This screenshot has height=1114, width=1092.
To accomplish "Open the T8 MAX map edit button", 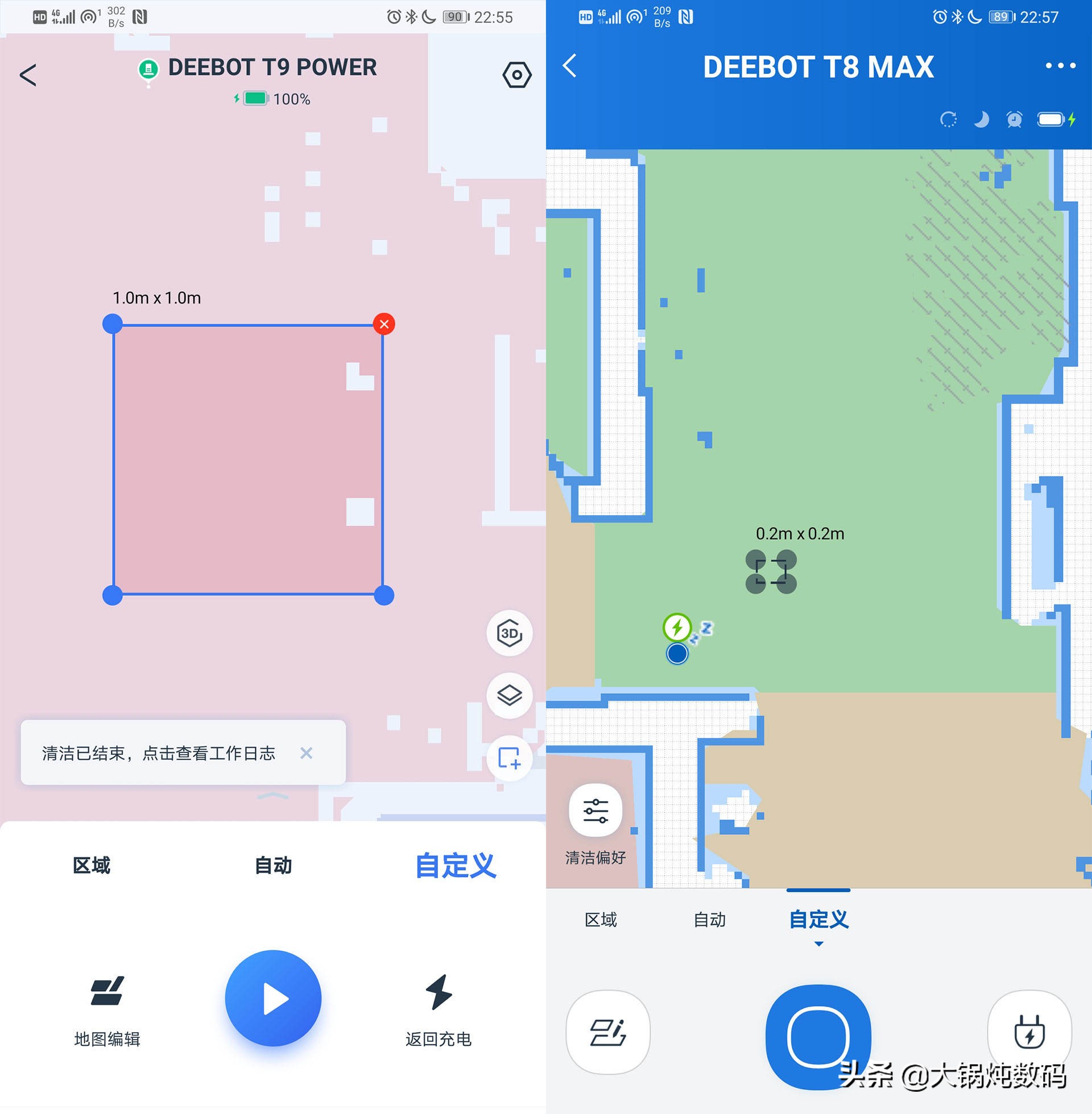I will [x=608, y=1032].
